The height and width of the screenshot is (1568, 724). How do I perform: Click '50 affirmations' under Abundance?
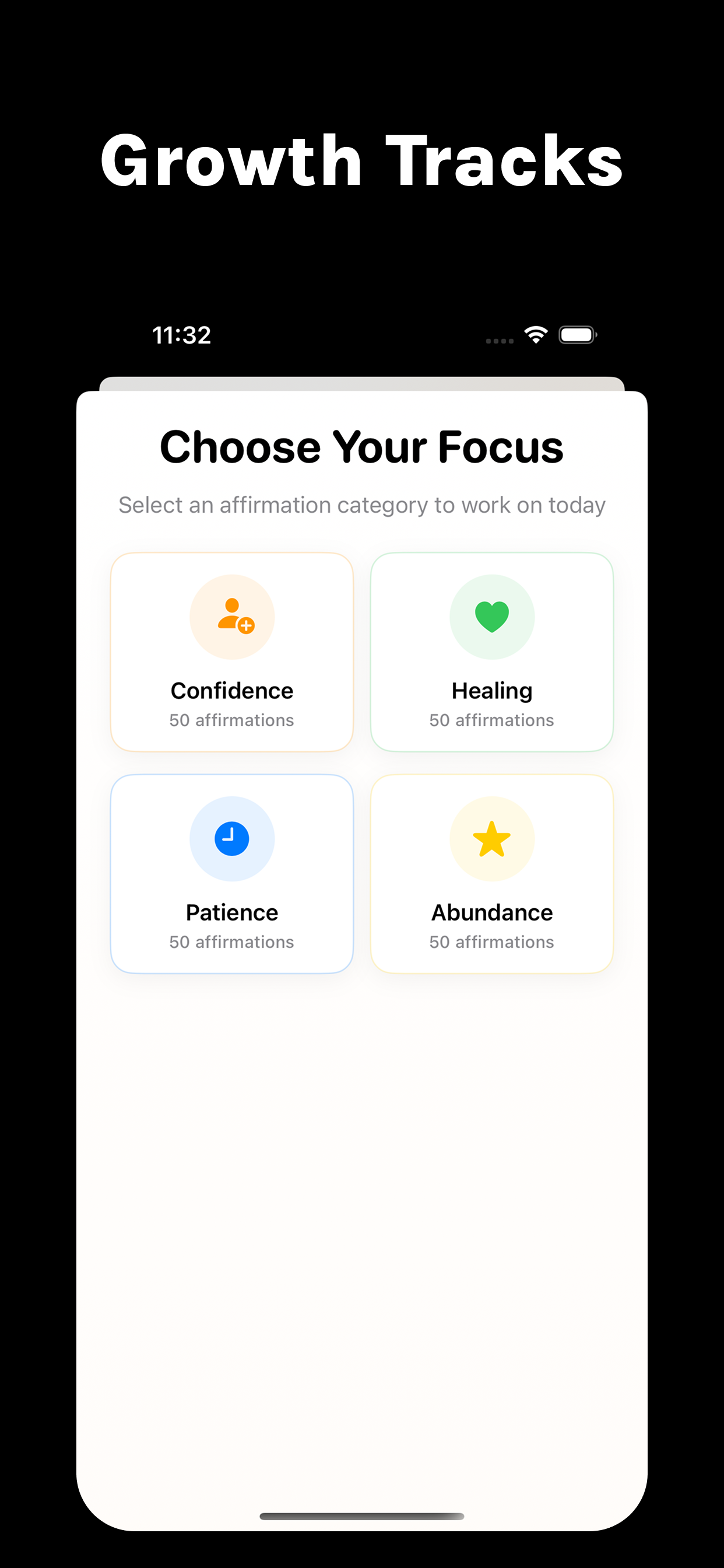(491, 942)
